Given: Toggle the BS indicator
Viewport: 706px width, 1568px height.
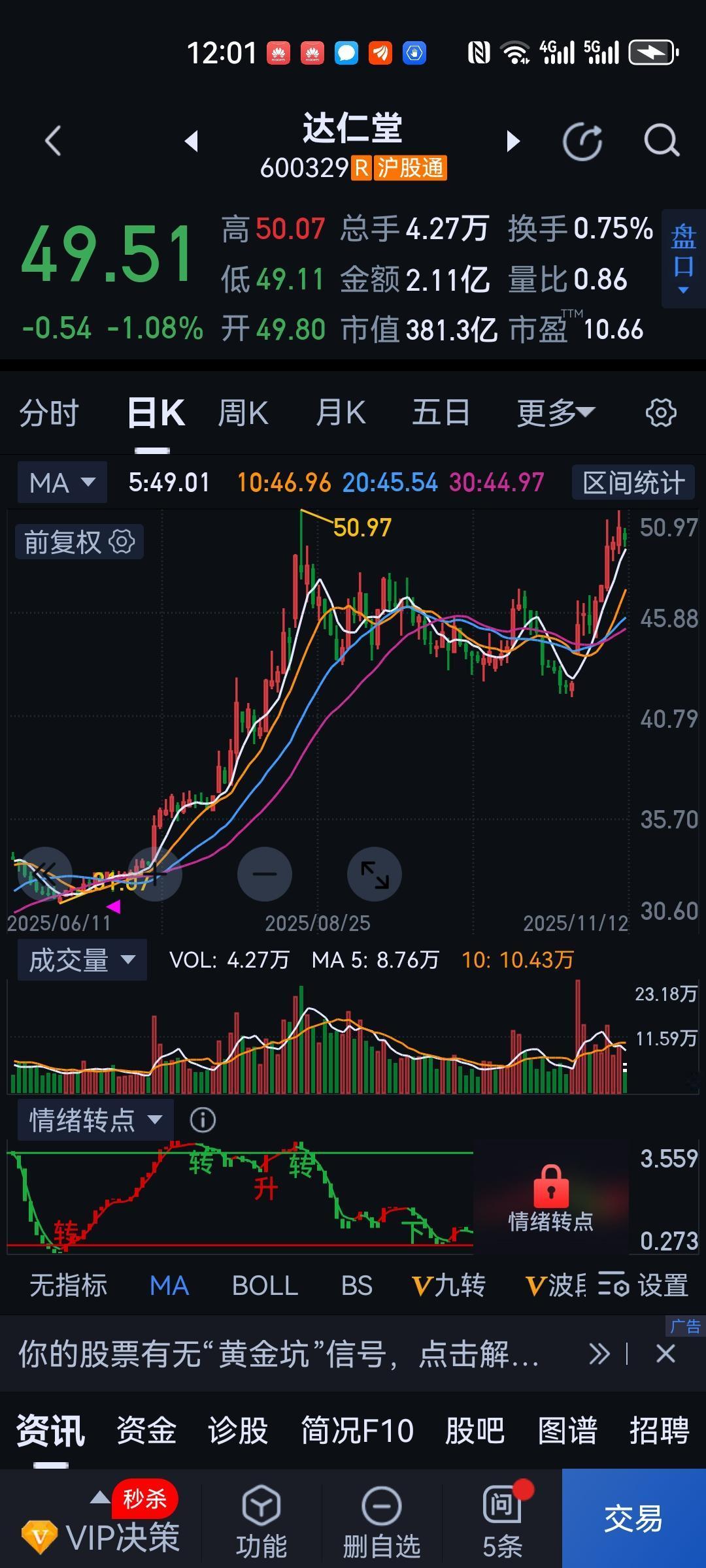Looking at the screenshot, I should pos(356,1284).
